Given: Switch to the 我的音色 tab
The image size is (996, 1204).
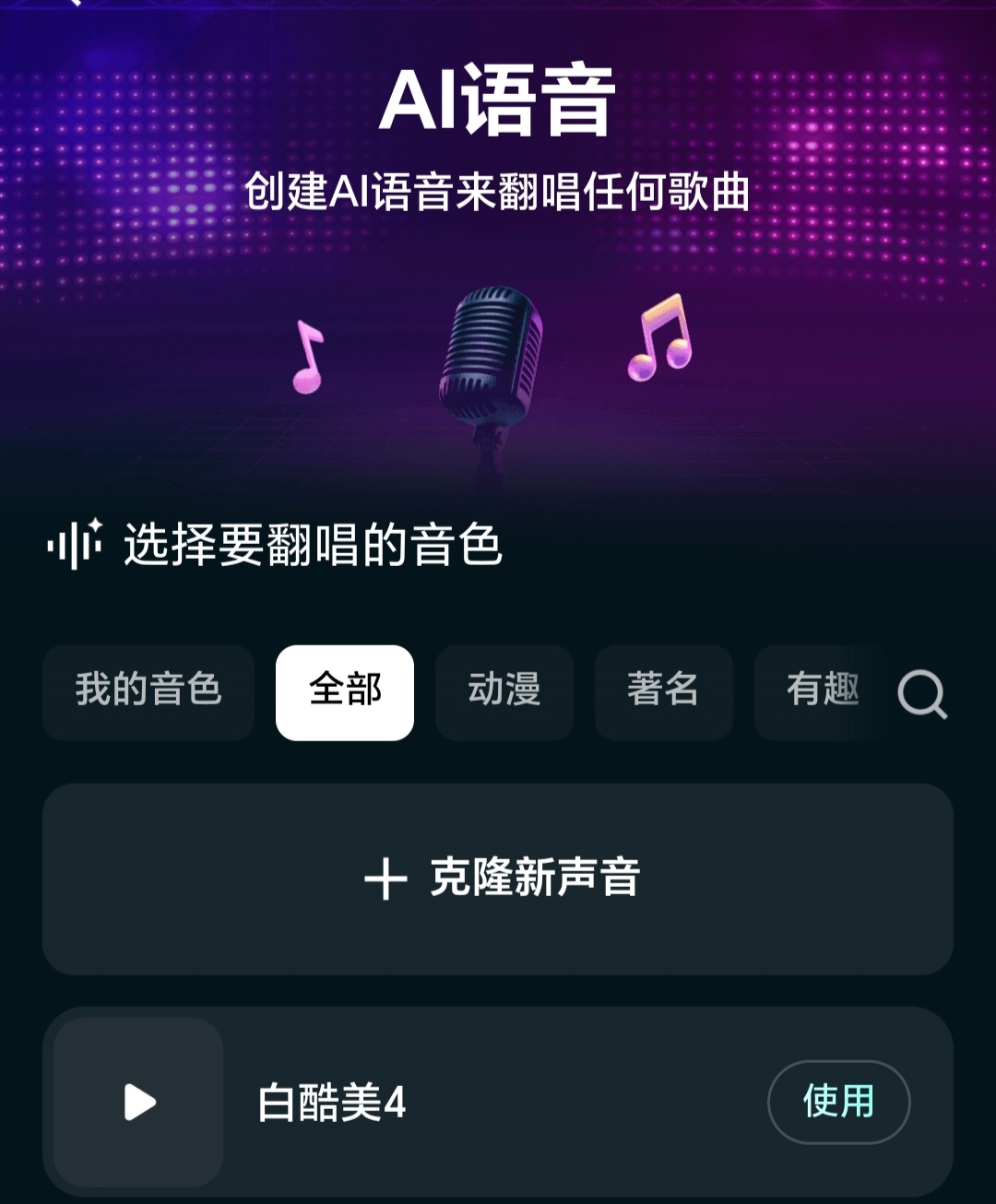Looking at the screenshot, I should coord(148,692).
